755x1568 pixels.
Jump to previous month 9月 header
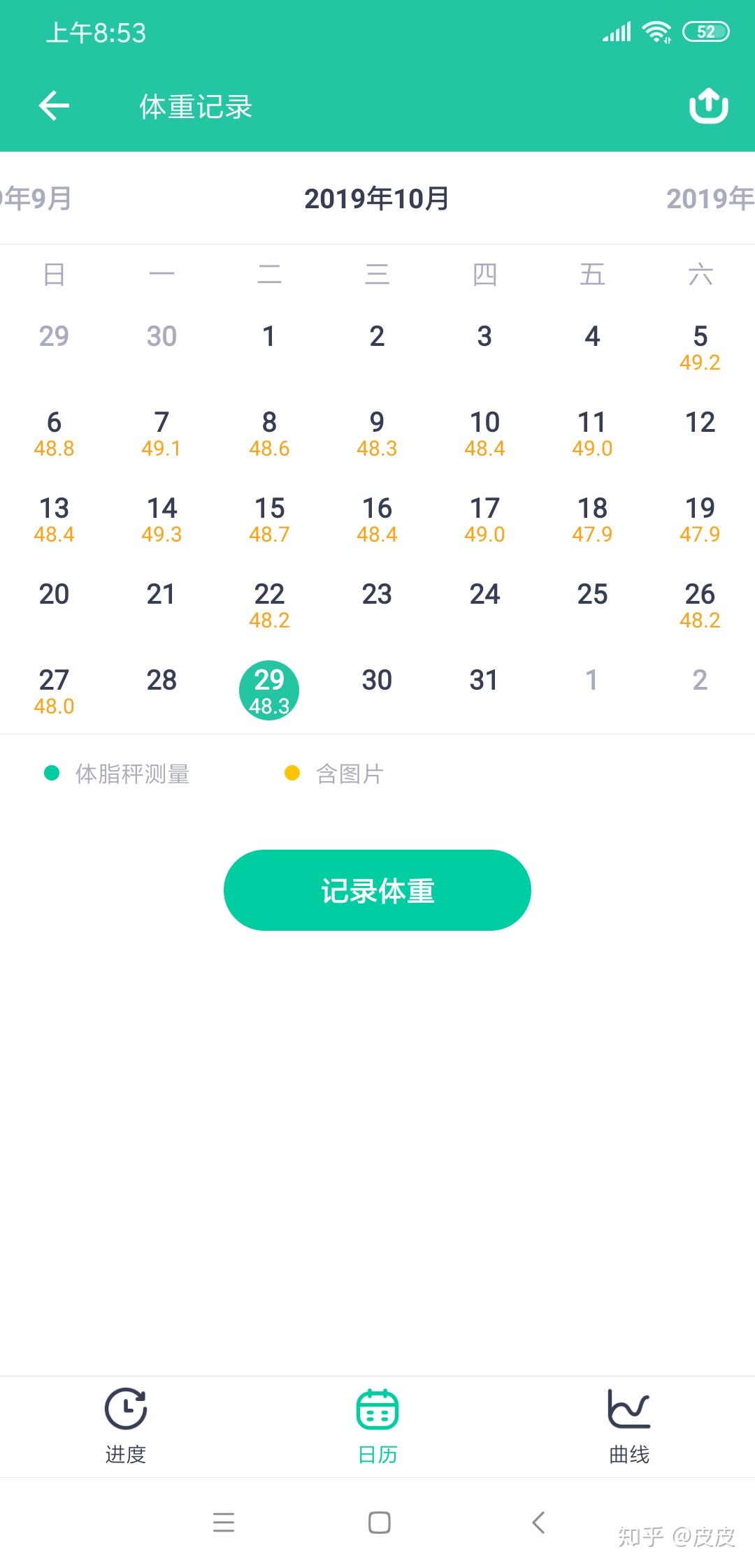[36, 198]
